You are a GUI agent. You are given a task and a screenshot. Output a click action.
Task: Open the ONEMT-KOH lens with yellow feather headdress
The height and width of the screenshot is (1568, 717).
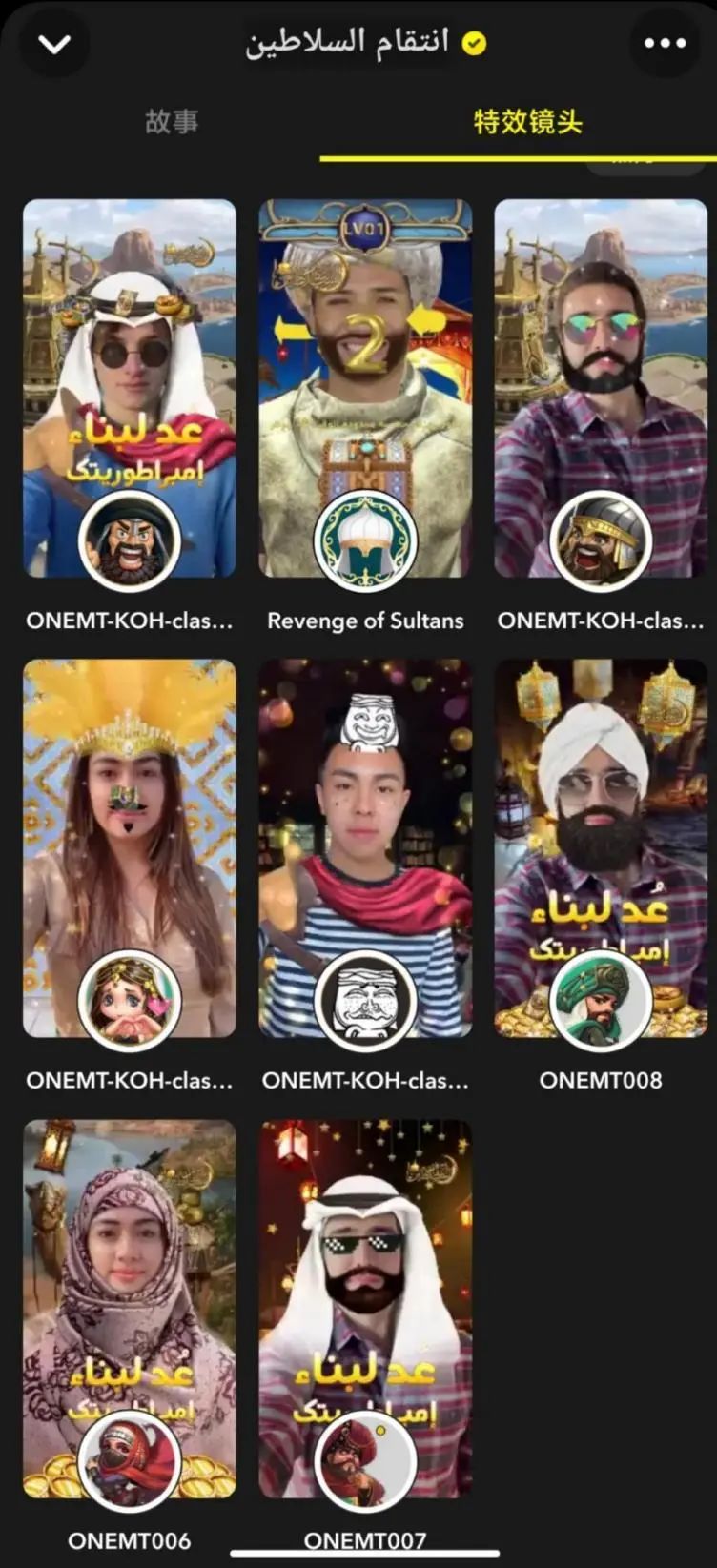tap(130, 848)
